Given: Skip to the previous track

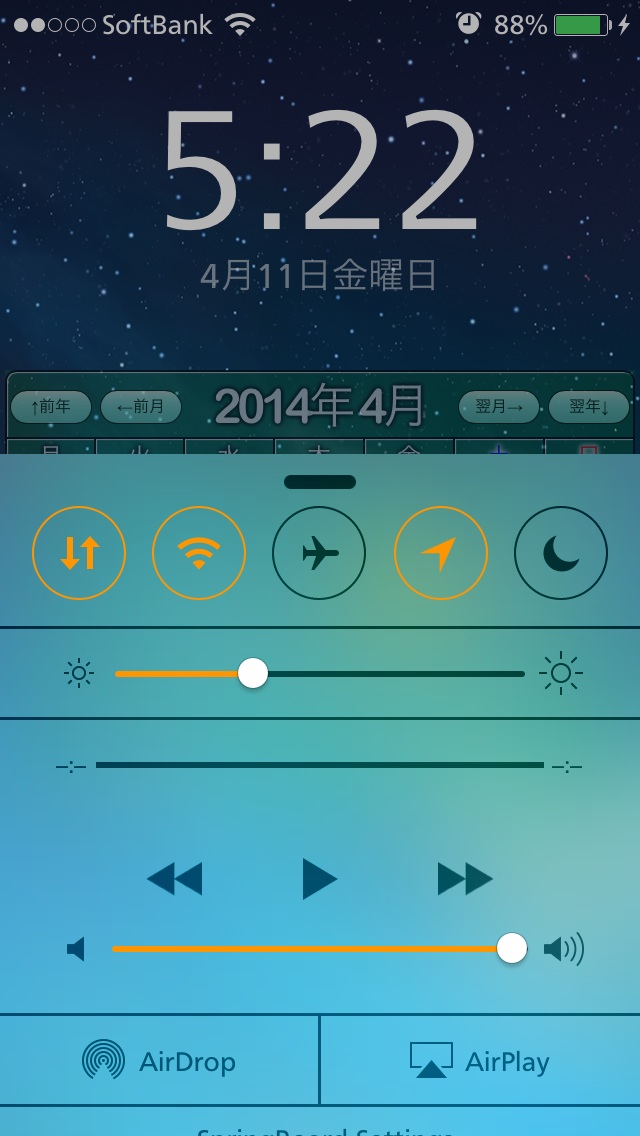Looking at the screenshot, I should (174, 879).
